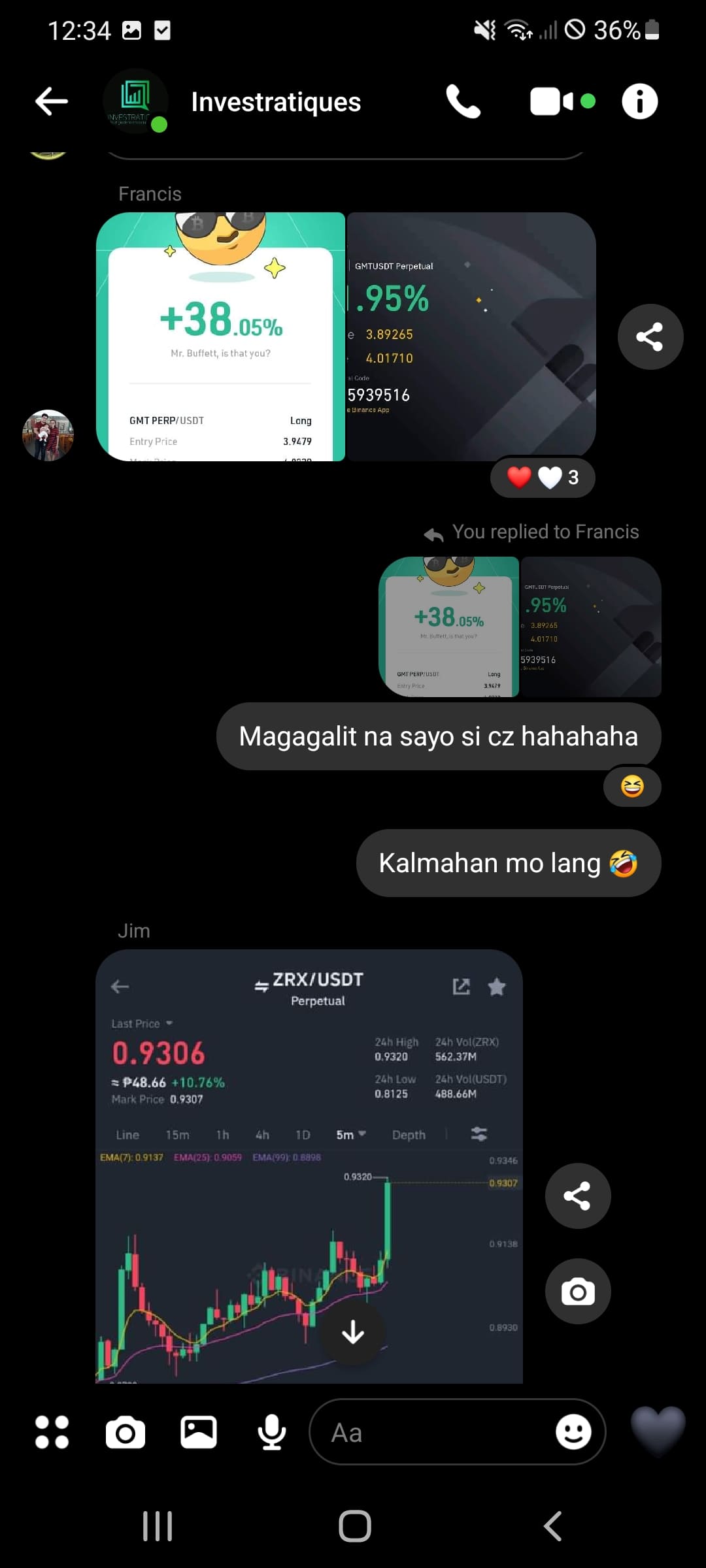View the laughing reaction on your message
The width and height of the screenshot is (706, 1568).
pyautogui.click(x=632, y=786)
